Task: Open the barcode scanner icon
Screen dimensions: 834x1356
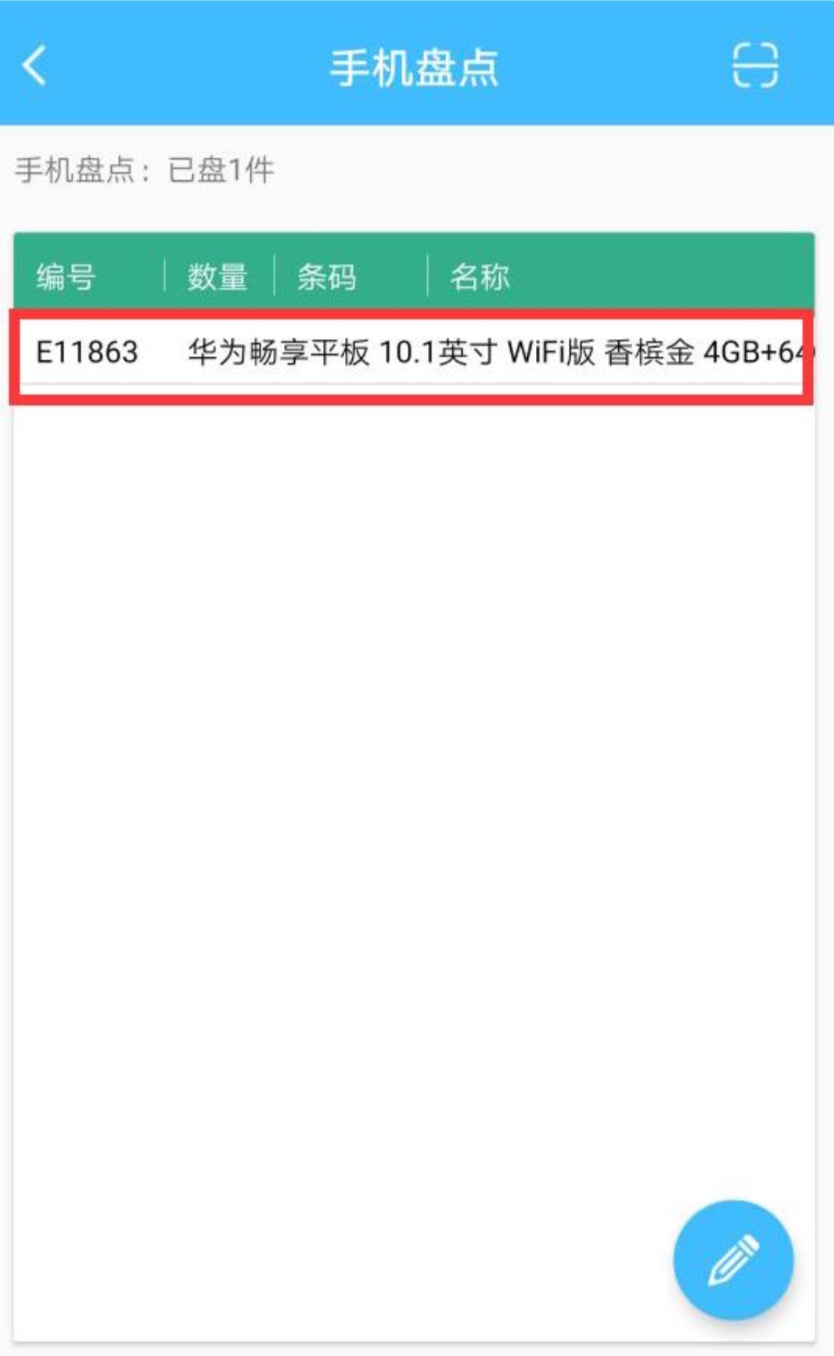Action: (755, 66)
